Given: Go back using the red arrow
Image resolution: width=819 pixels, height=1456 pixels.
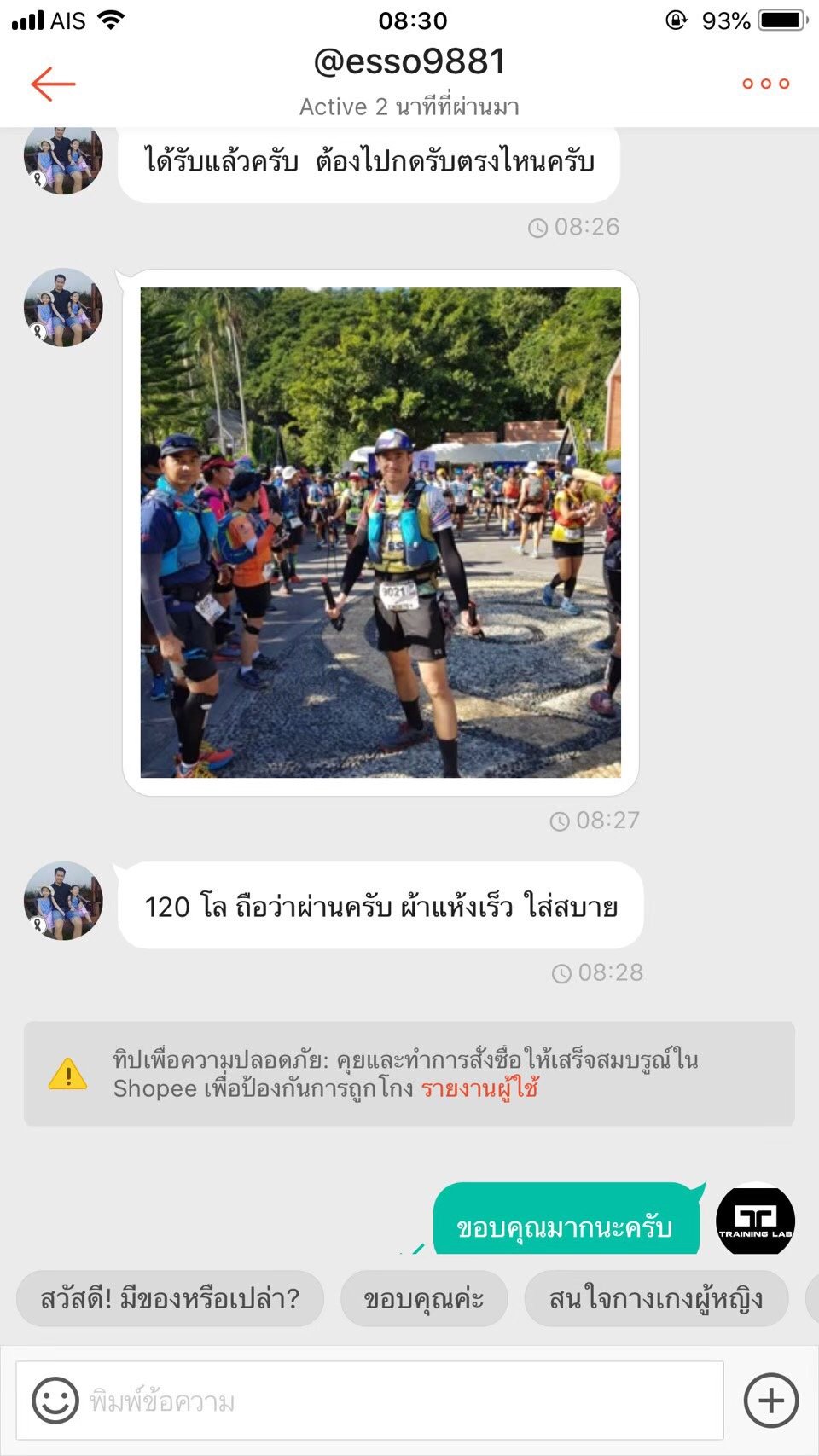Looking at the screenshot, I should point(53,84).
